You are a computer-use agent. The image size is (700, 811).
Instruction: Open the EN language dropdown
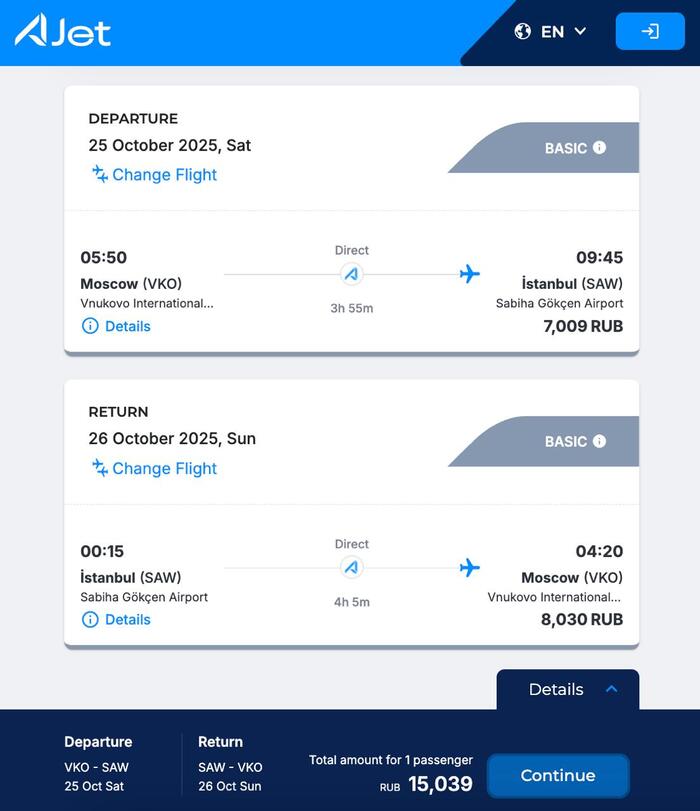[x=550, y=32]
